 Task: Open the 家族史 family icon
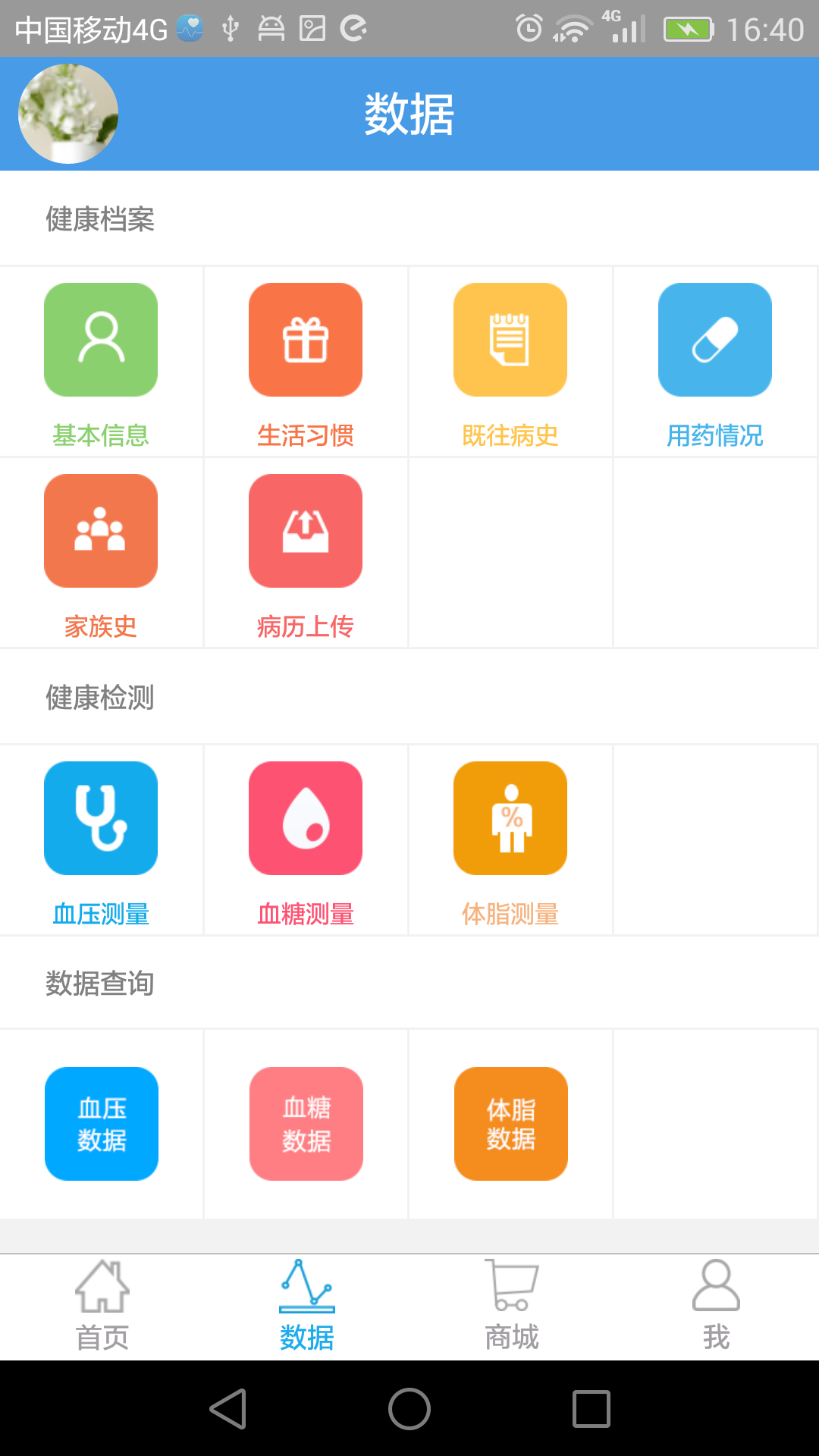[101, 531]
